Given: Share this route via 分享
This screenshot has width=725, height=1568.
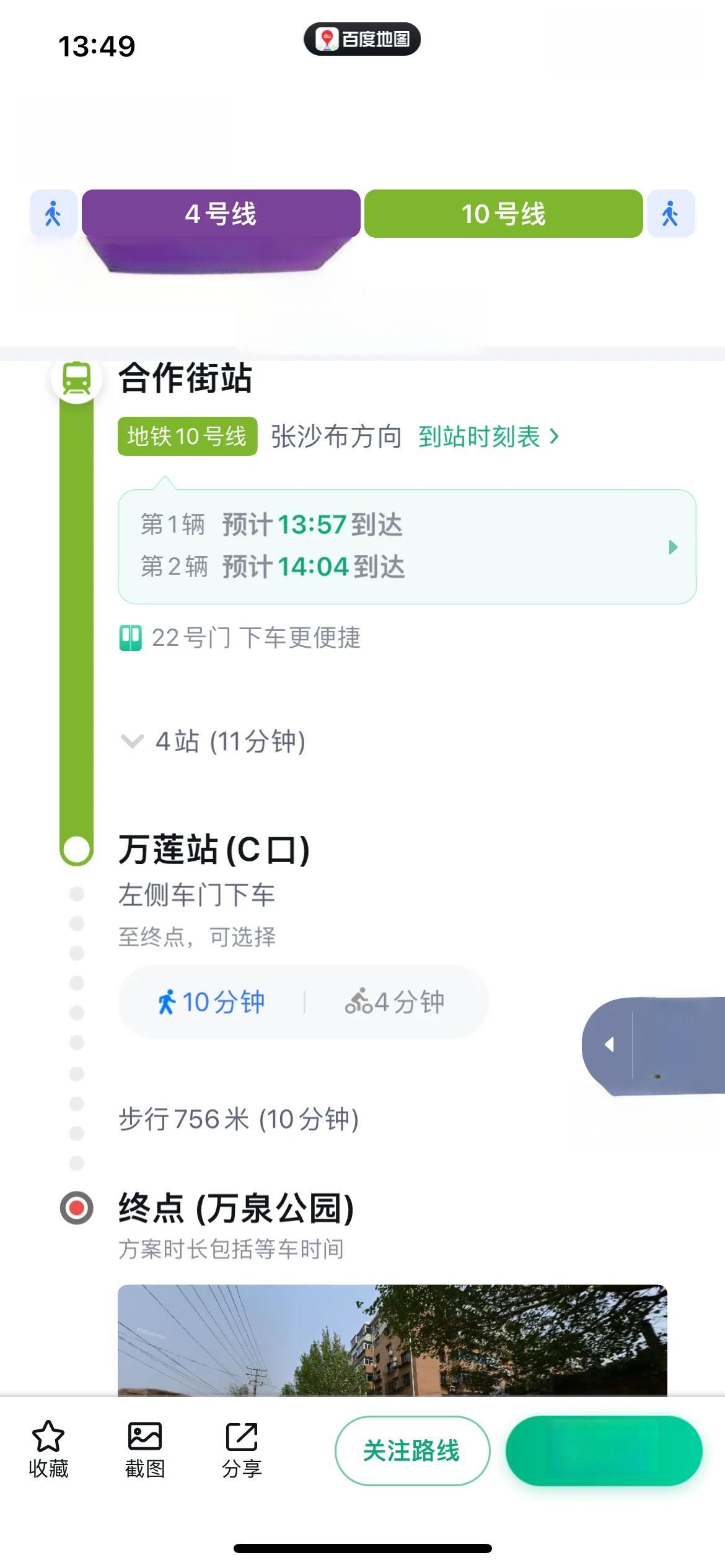Looking at the screenshot, I should pos(242,1449).
